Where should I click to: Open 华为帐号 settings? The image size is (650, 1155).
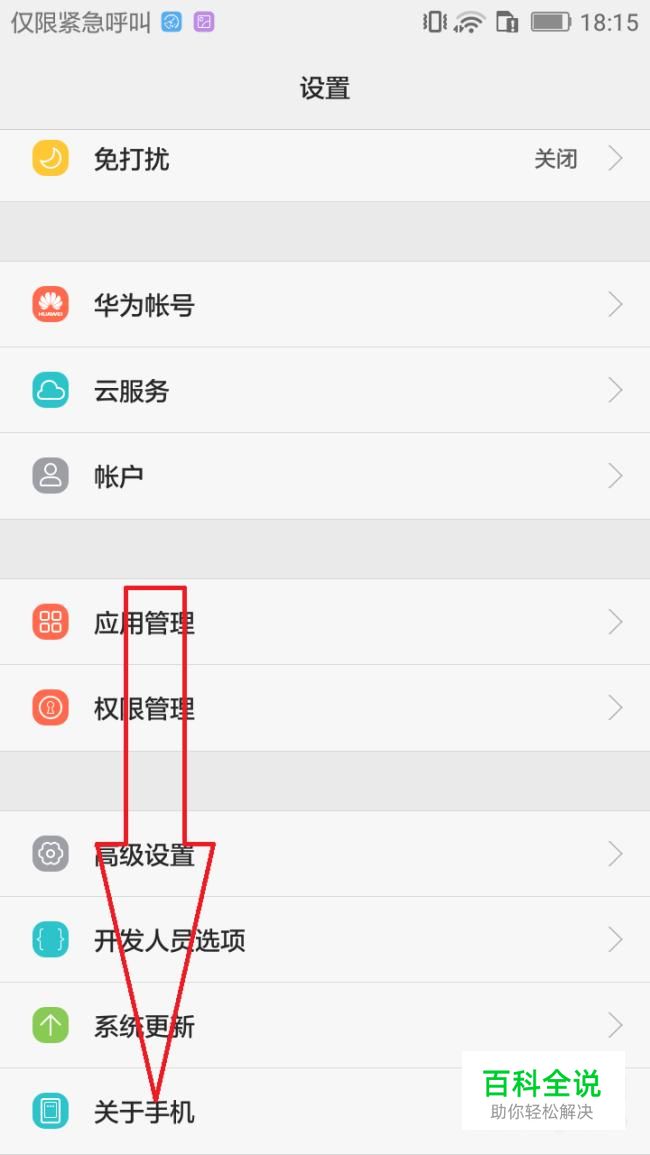pyautogui.click(x=325, y=304)
